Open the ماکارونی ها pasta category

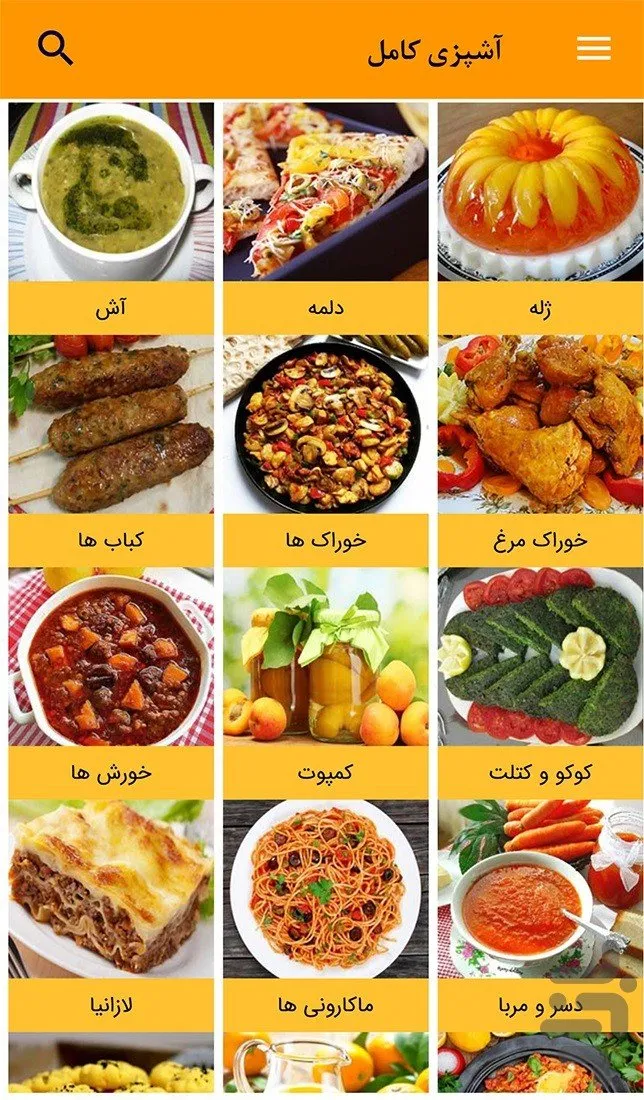click(326, 915)
